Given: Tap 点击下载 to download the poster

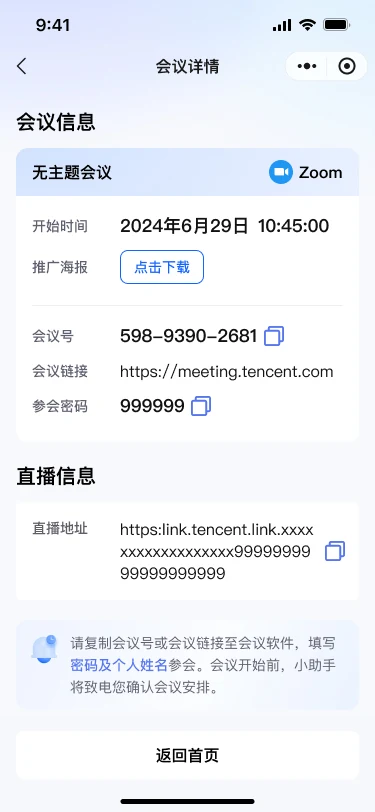Looking at the screenshot, I should pos(162,267).
